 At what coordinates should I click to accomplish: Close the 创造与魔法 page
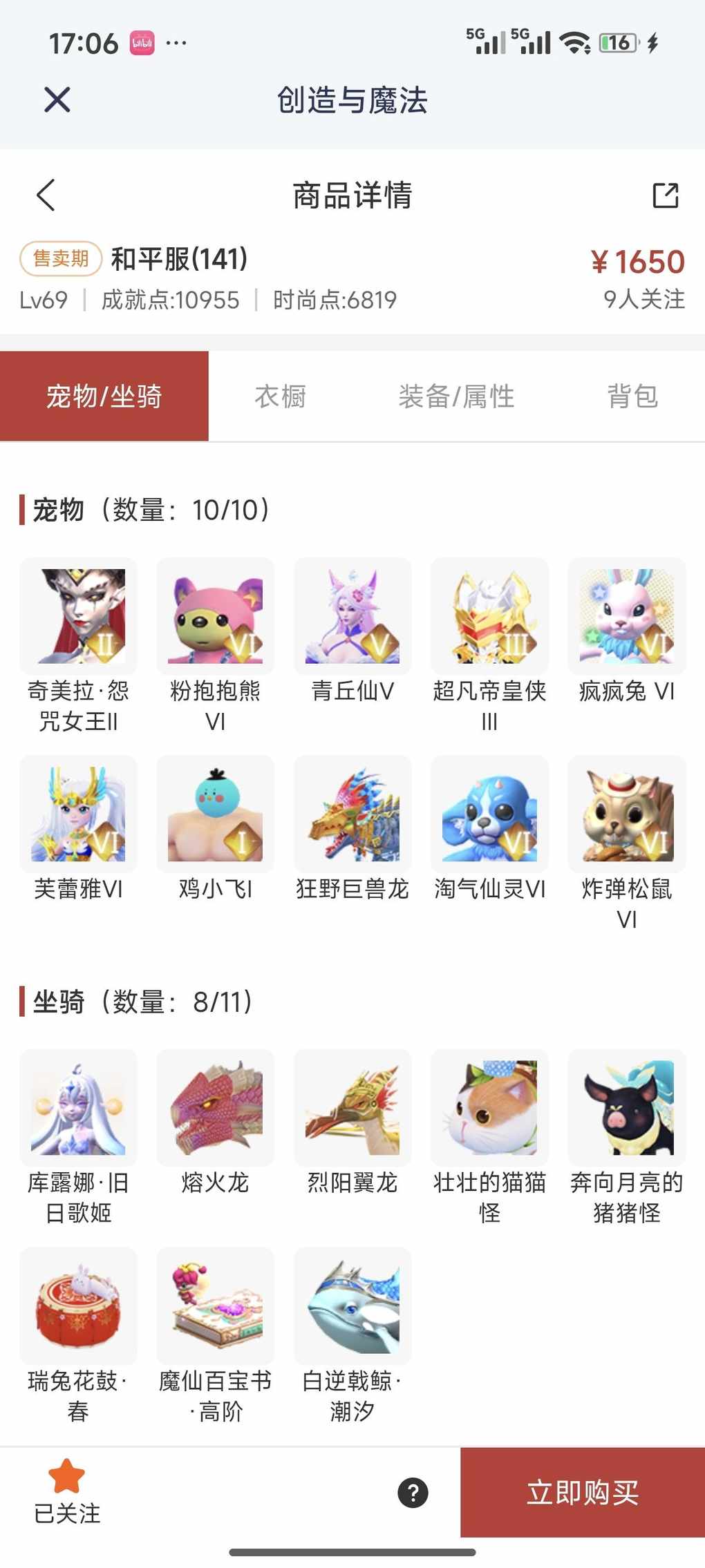pyautogui.click(x=57, y=100)
